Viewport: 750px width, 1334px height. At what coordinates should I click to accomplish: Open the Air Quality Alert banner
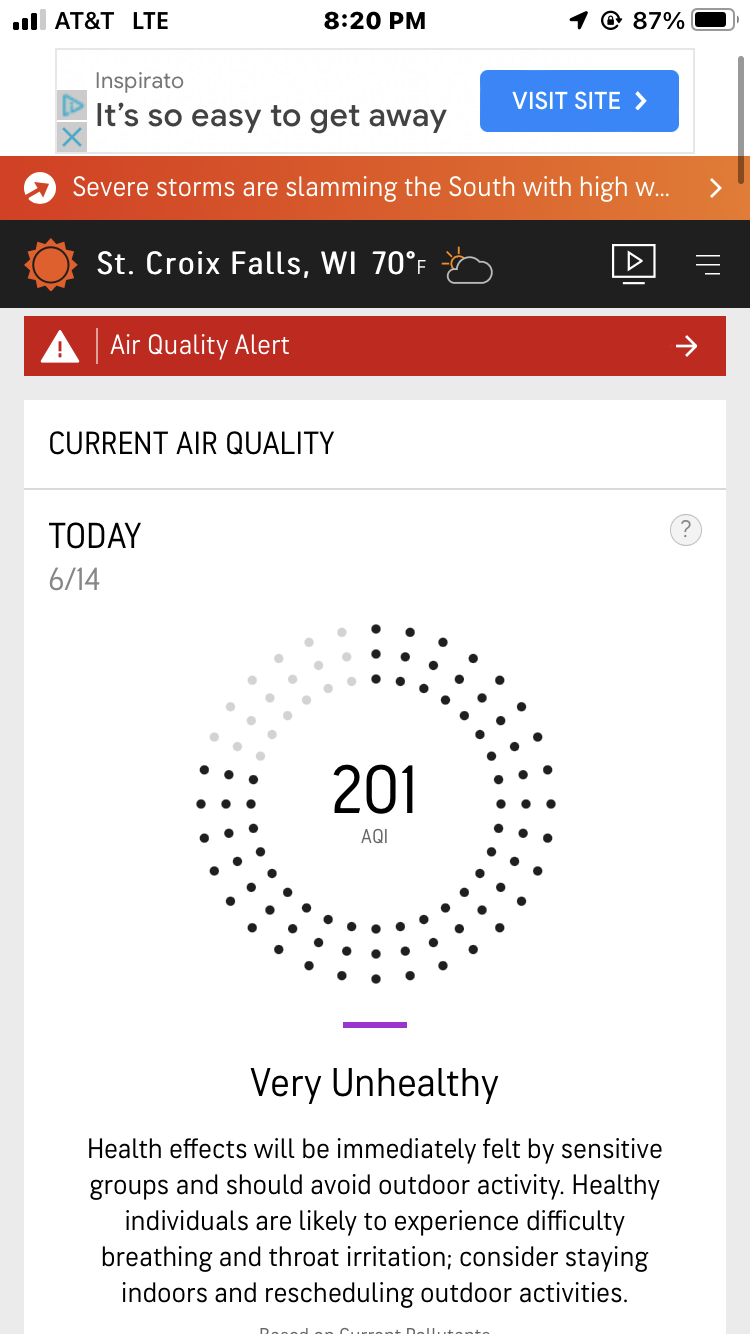[375, 346]
